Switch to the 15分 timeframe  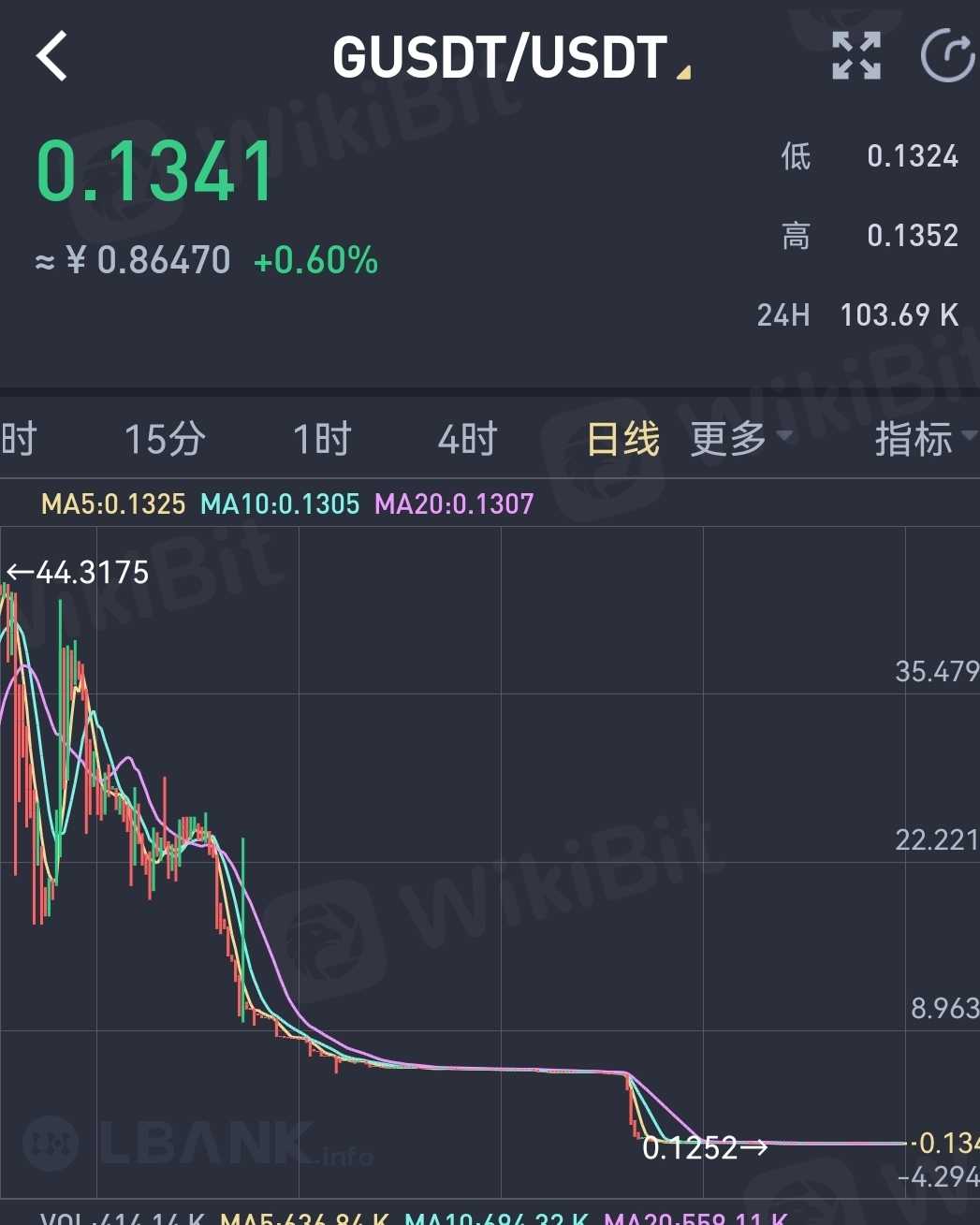coord(165,438)
